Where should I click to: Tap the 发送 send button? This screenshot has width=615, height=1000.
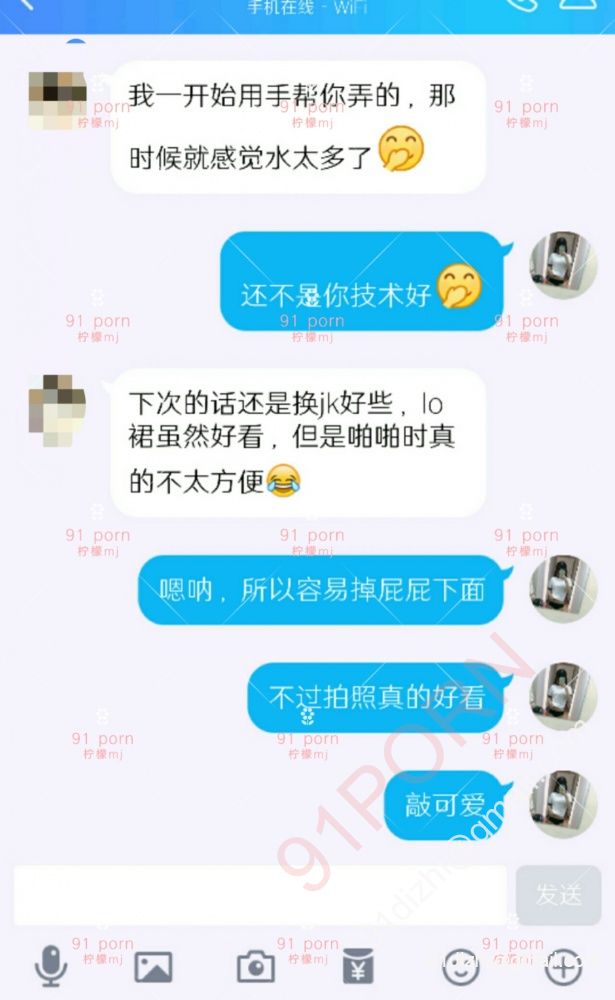pos(558,894)
